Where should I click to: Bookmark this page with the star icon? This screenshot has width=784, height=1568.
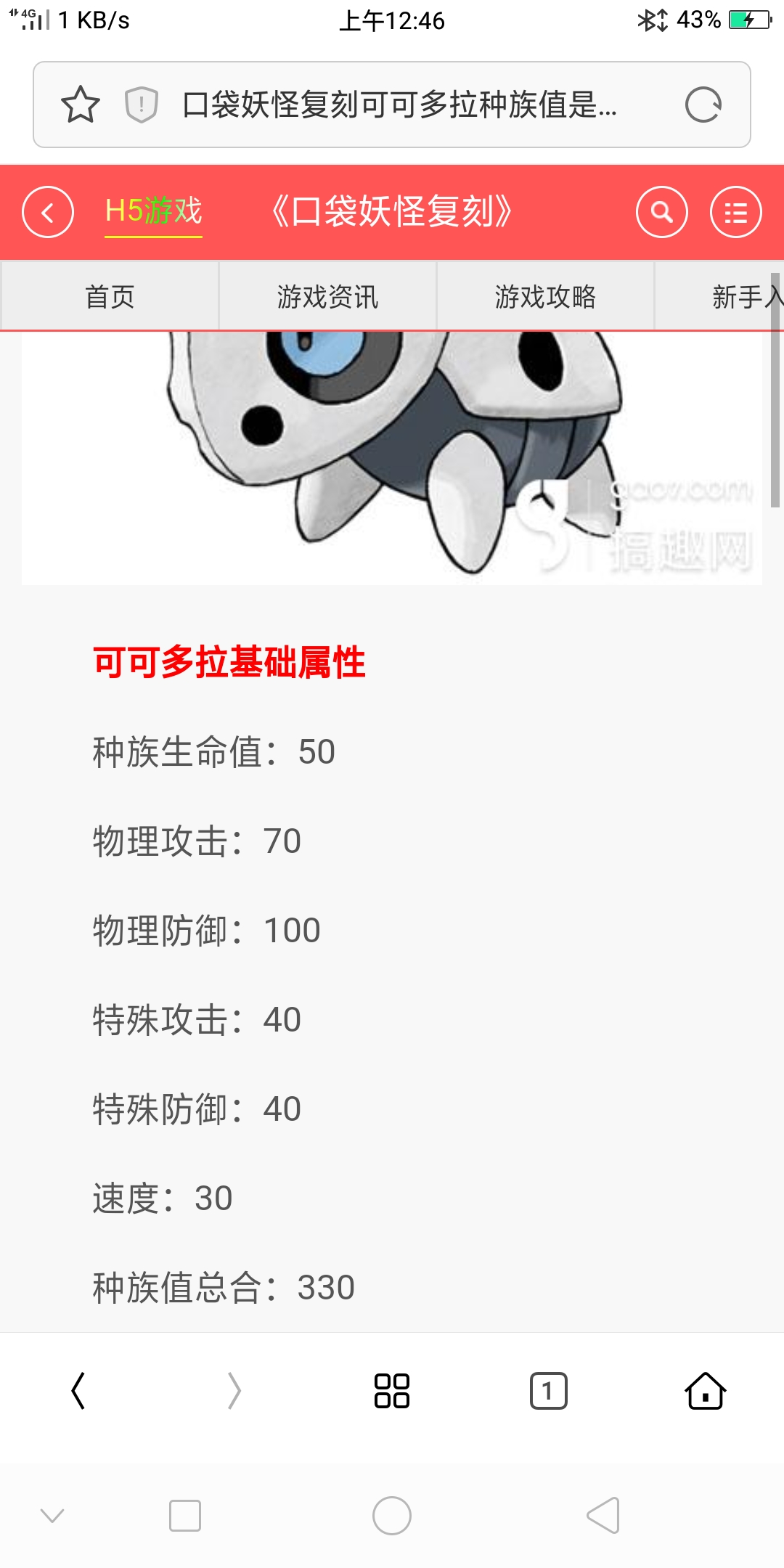tap(80, 105)
